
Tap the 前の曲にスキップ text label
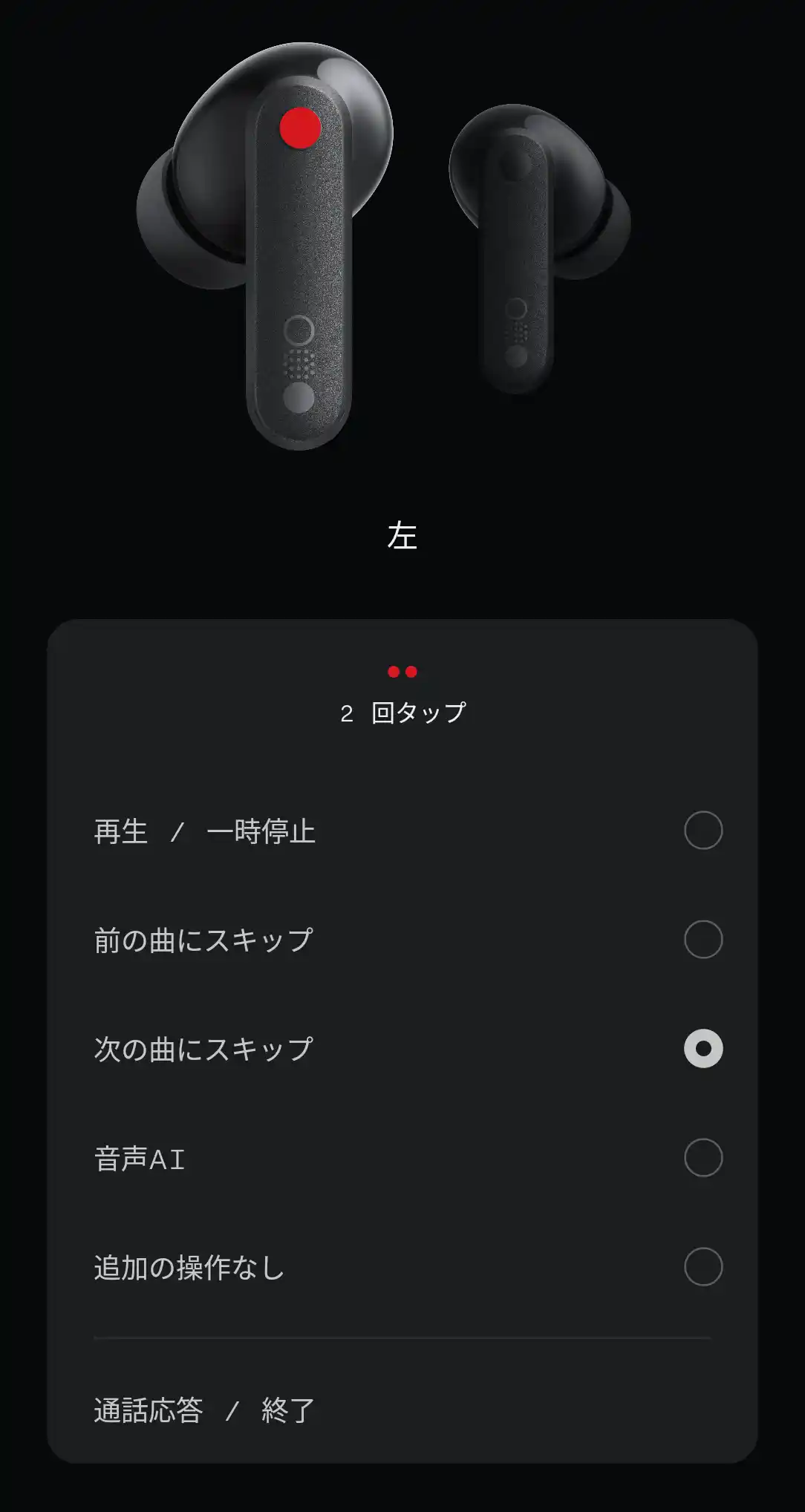[x=204, y=940]
